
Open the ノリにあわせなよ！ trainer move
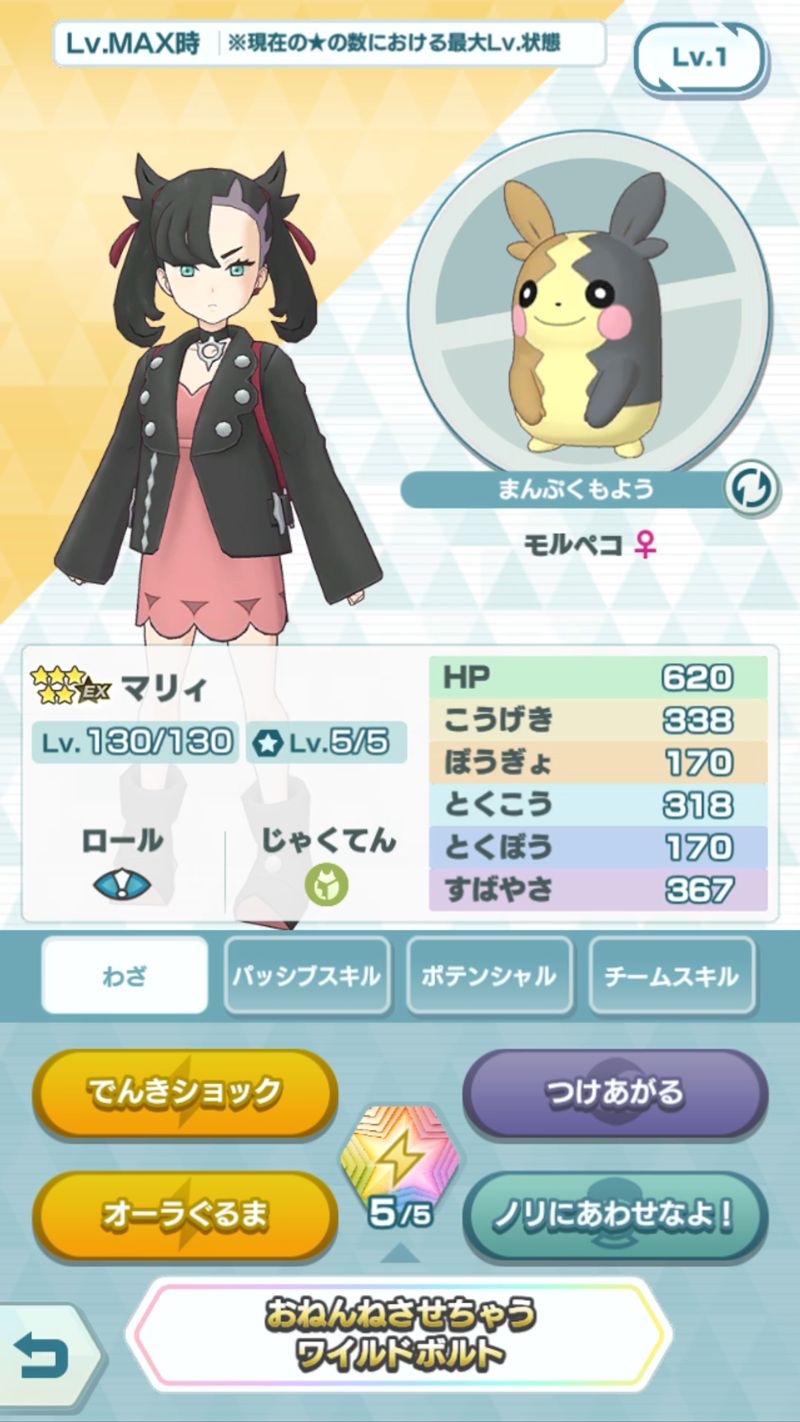click(x=614, y=1215)
